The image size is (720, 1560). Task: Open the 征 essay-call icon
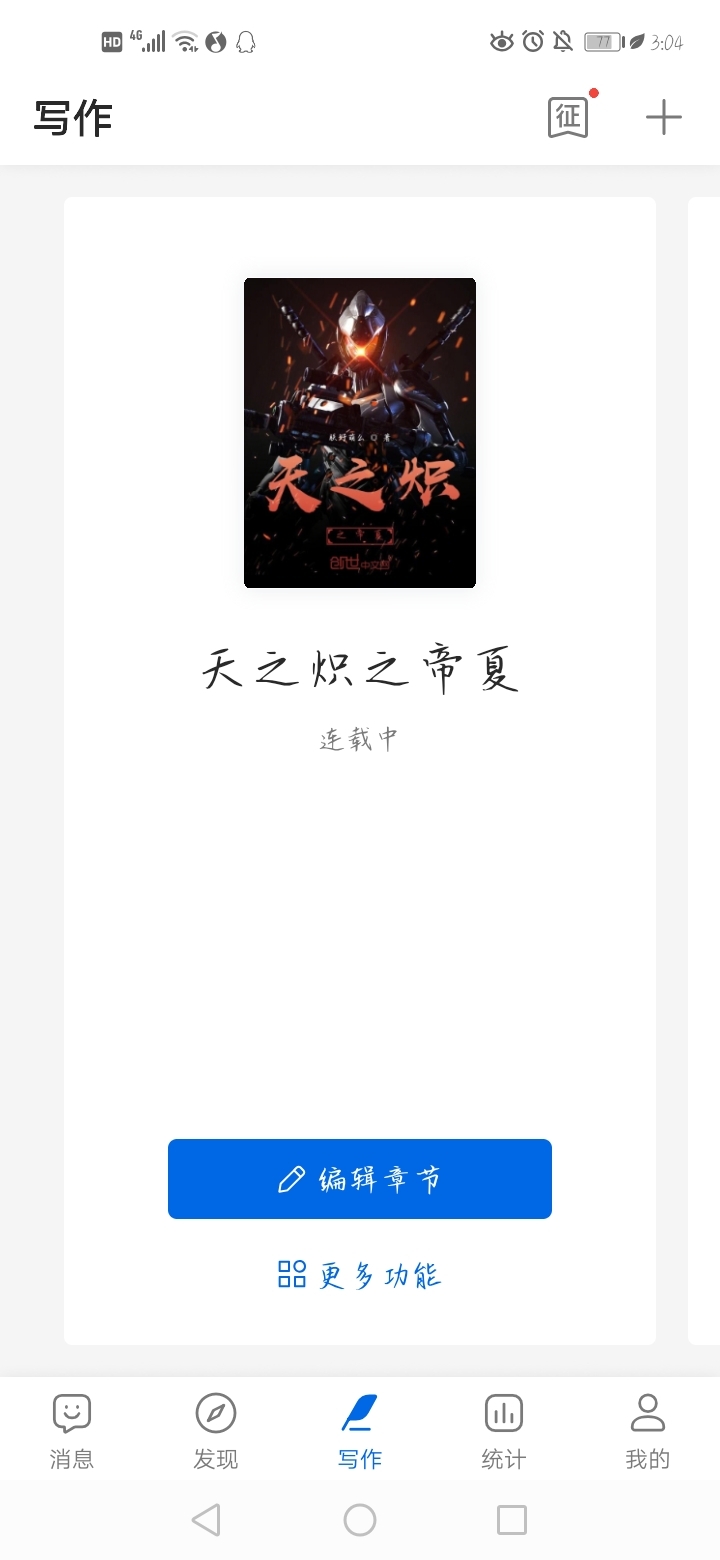pos(569,117)
